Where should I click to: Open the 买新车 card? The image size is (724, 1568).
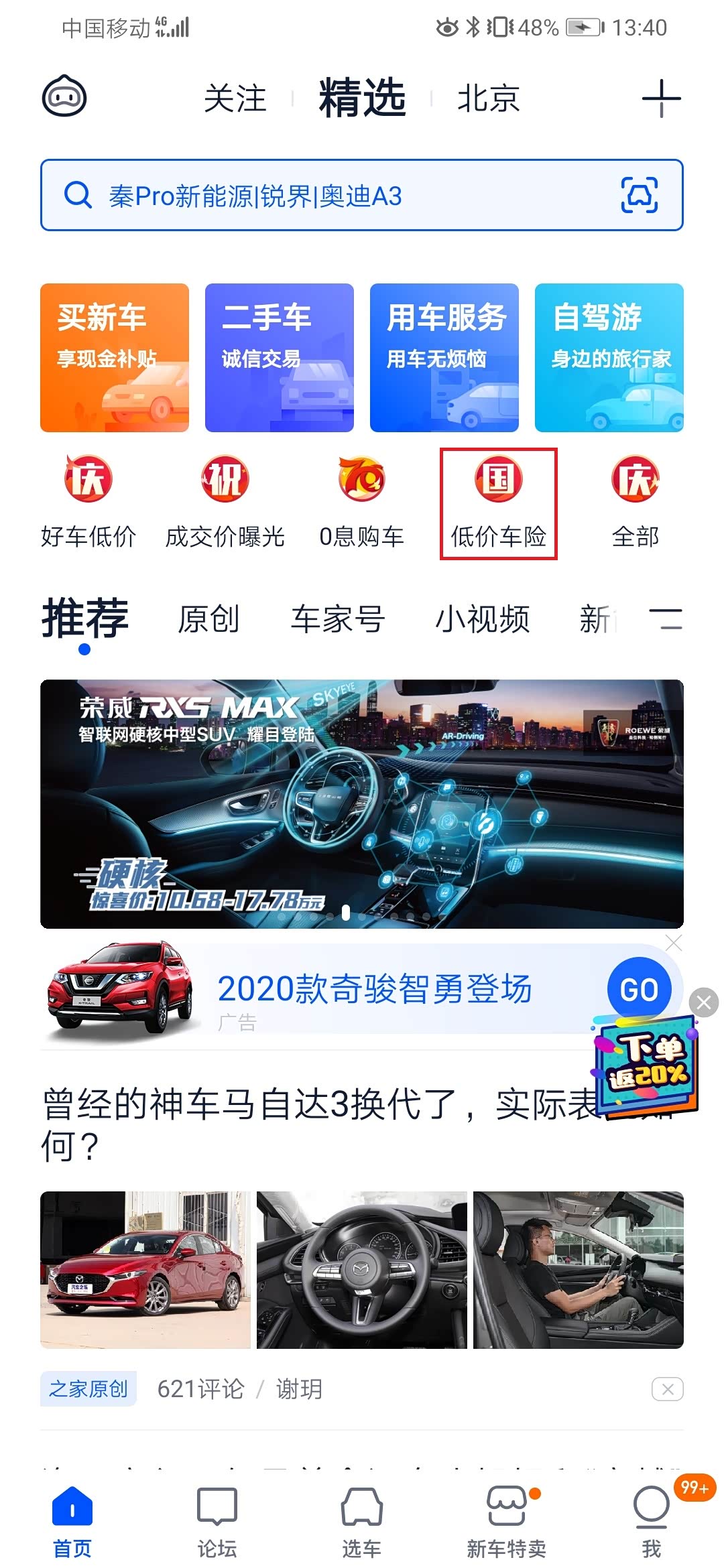(x=115, y=357)
